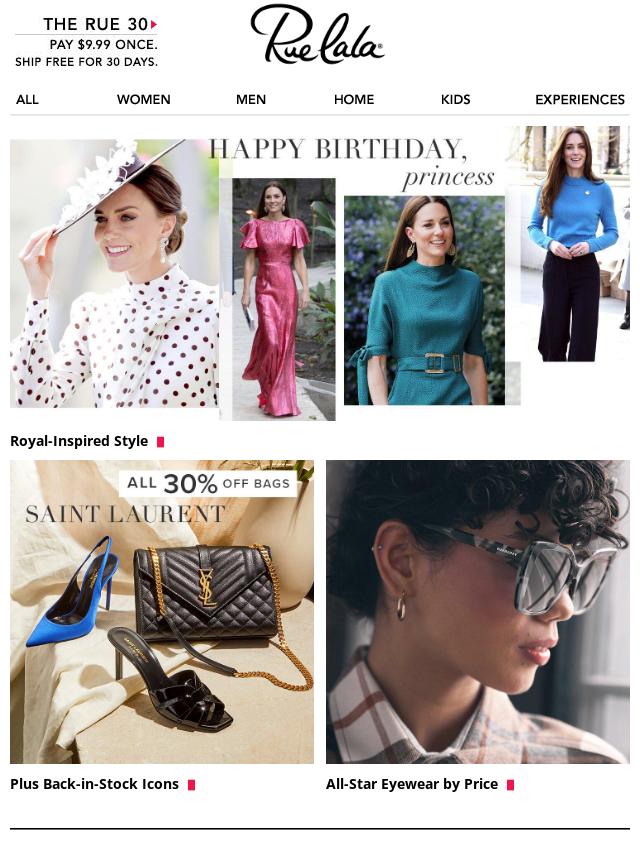640x854 pixels.
Task: Open the Happy Birthday princess banner
Action: 320,272
